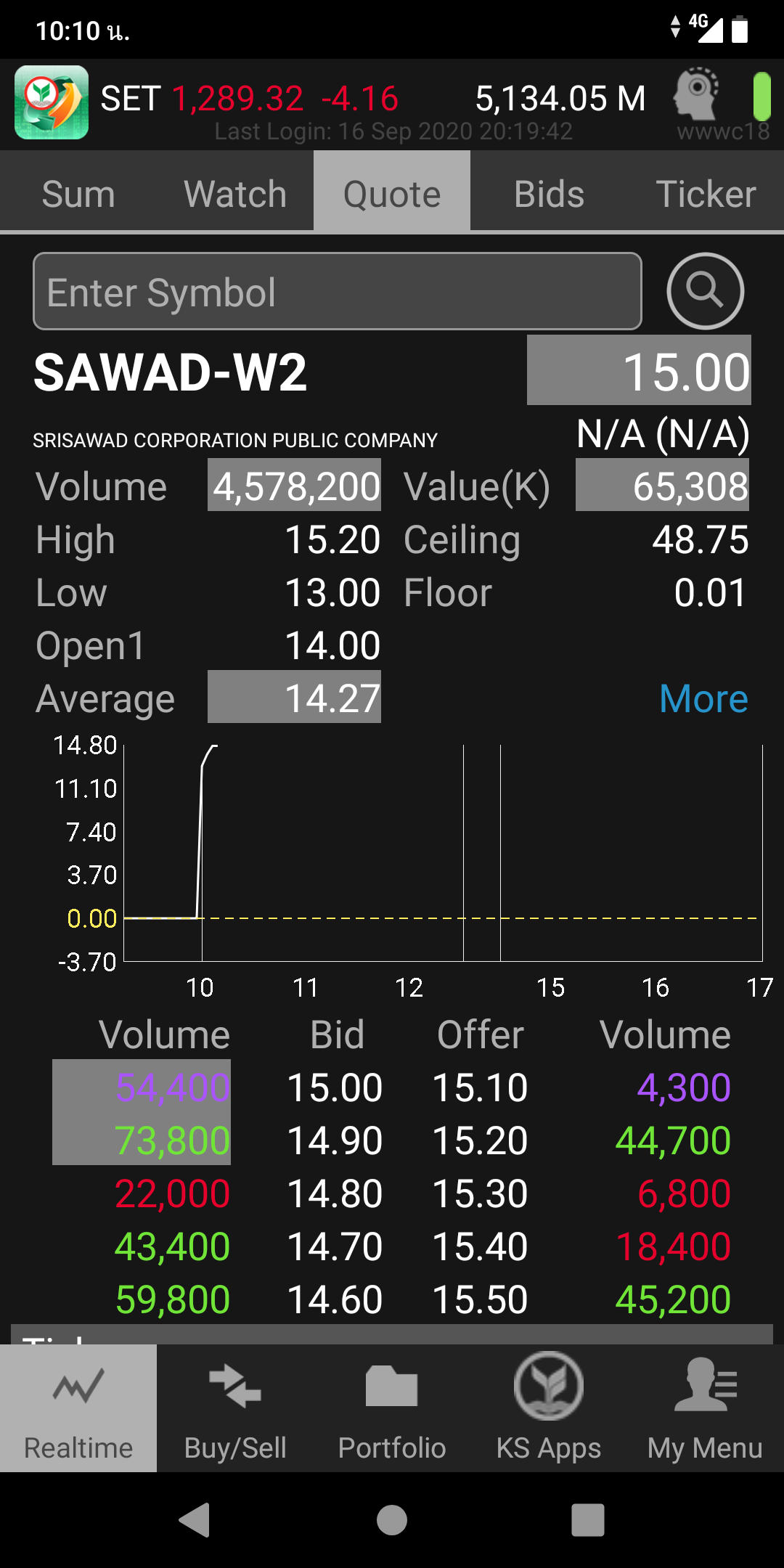Go to the home screen

pos(392,1520)
